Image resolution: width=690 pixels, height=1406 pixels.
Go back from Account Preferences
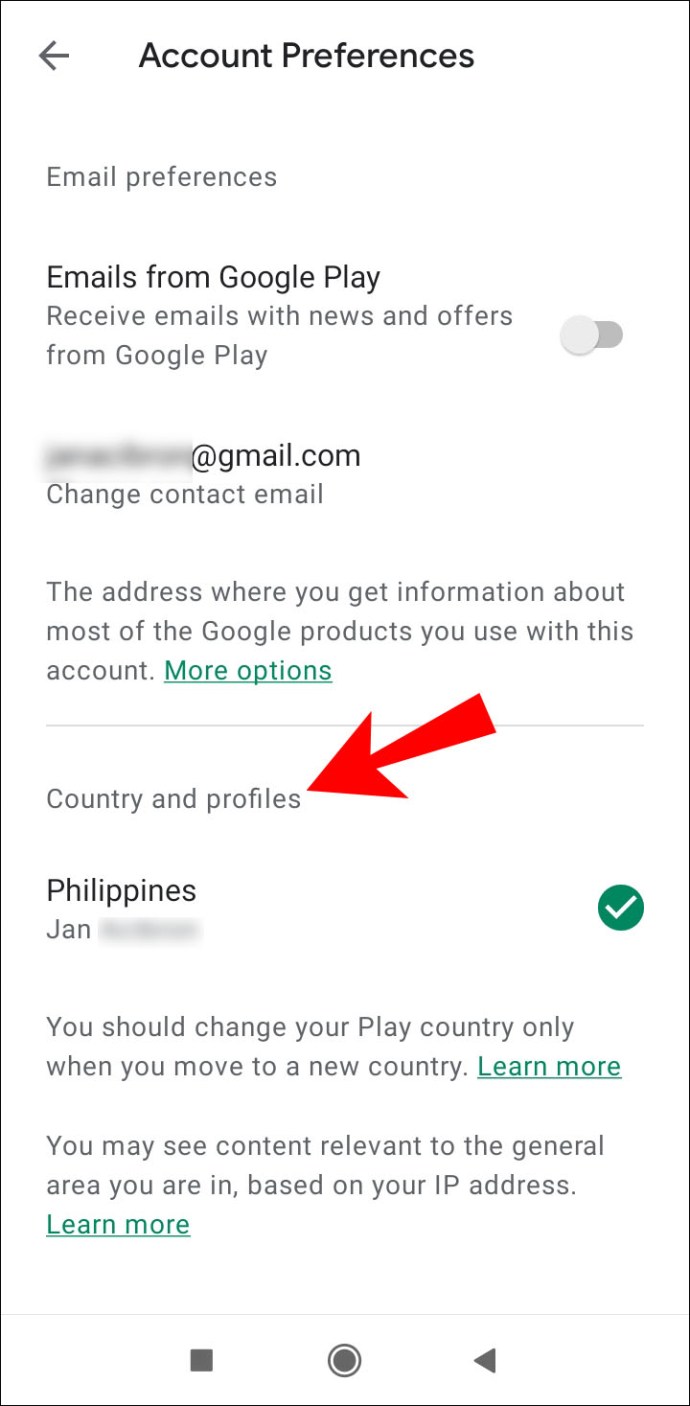54,56
